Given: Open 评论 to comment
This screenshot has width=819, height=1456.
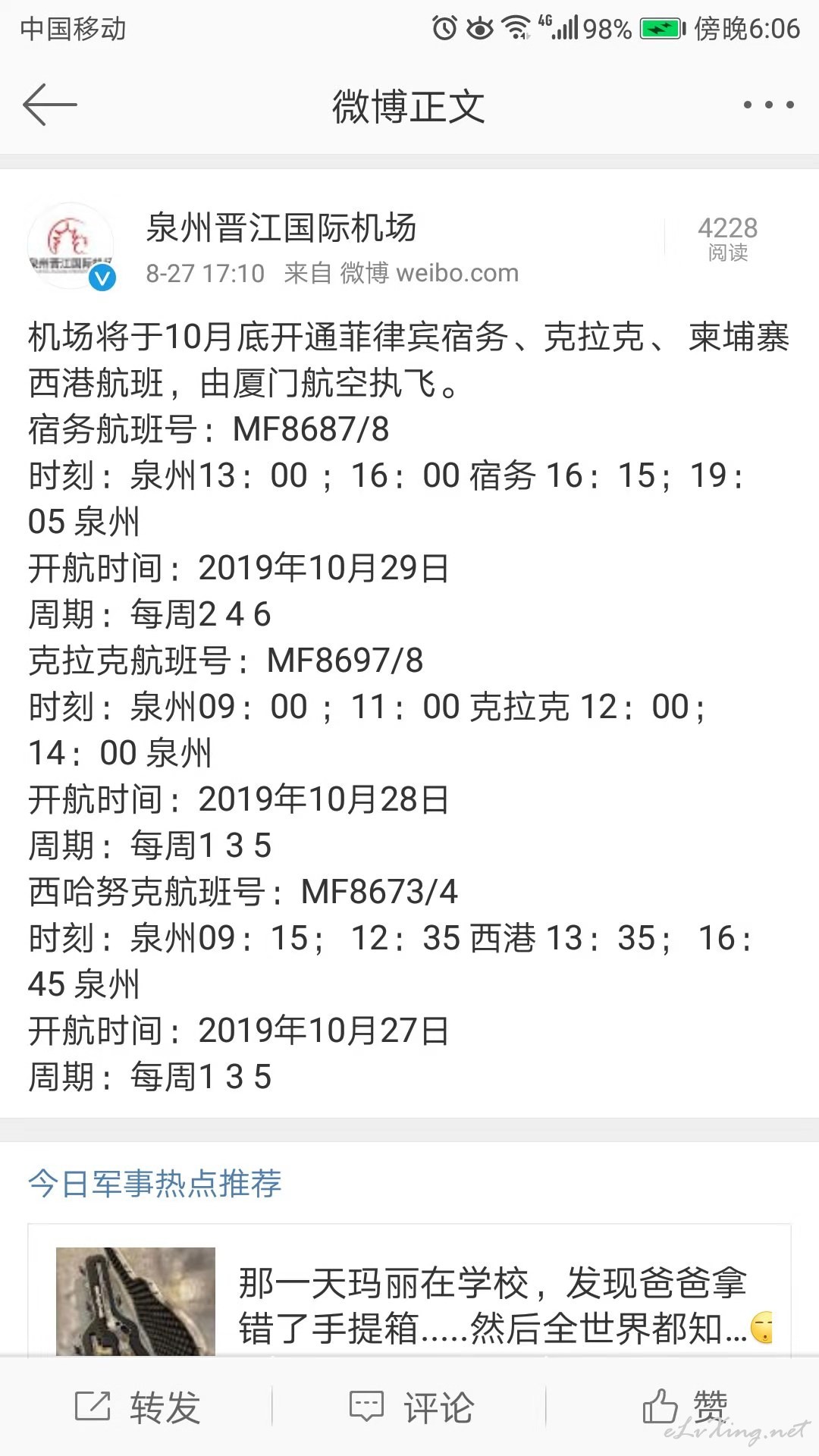Looking at the screenshot, I should click(x=410, y=1407).
